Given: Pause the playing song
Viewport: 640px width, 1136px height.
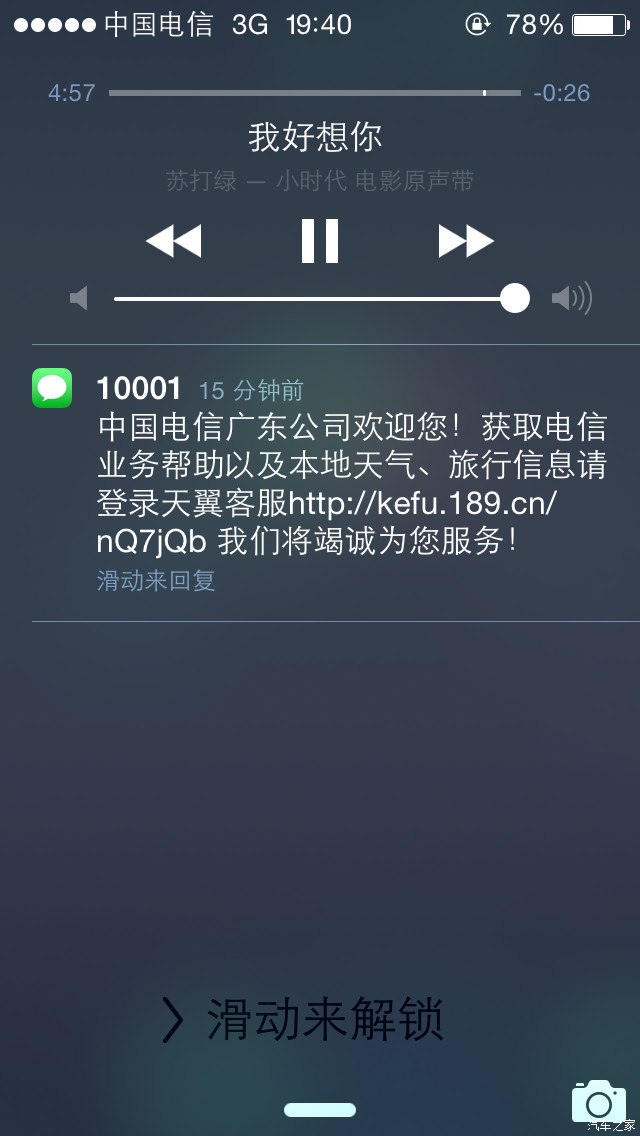Looking at the screenshot, I should pos(320,241).
